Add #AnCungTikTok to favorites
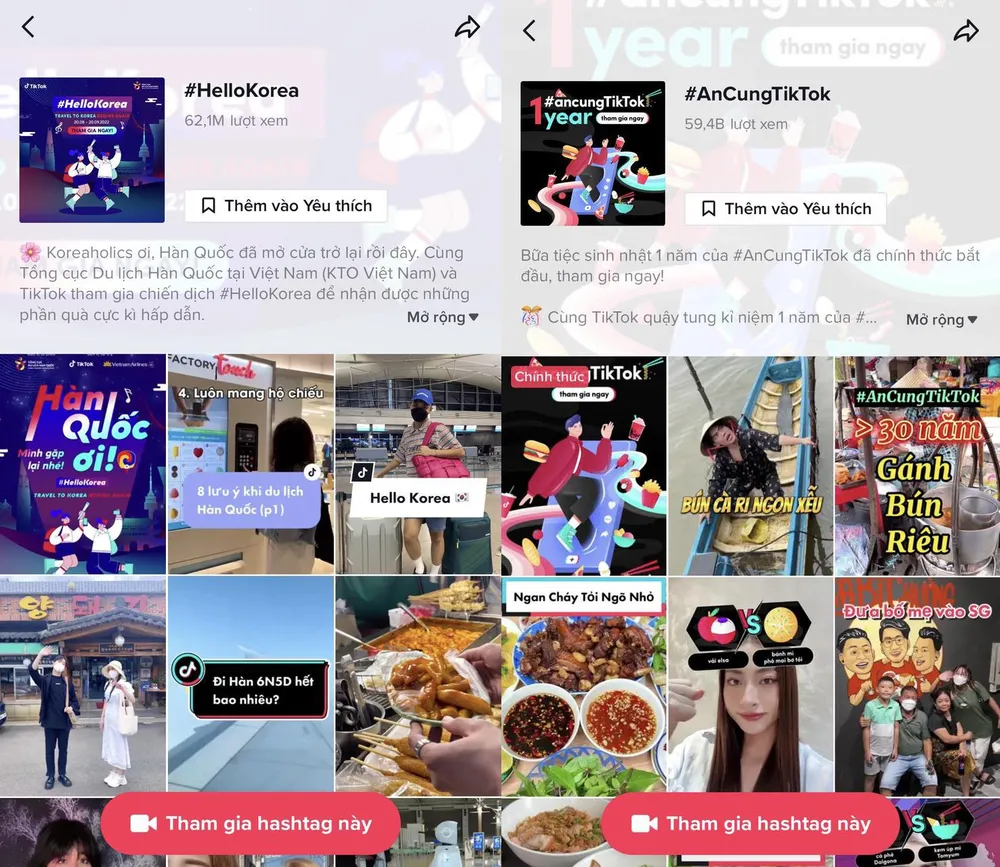 coord(785,209)
